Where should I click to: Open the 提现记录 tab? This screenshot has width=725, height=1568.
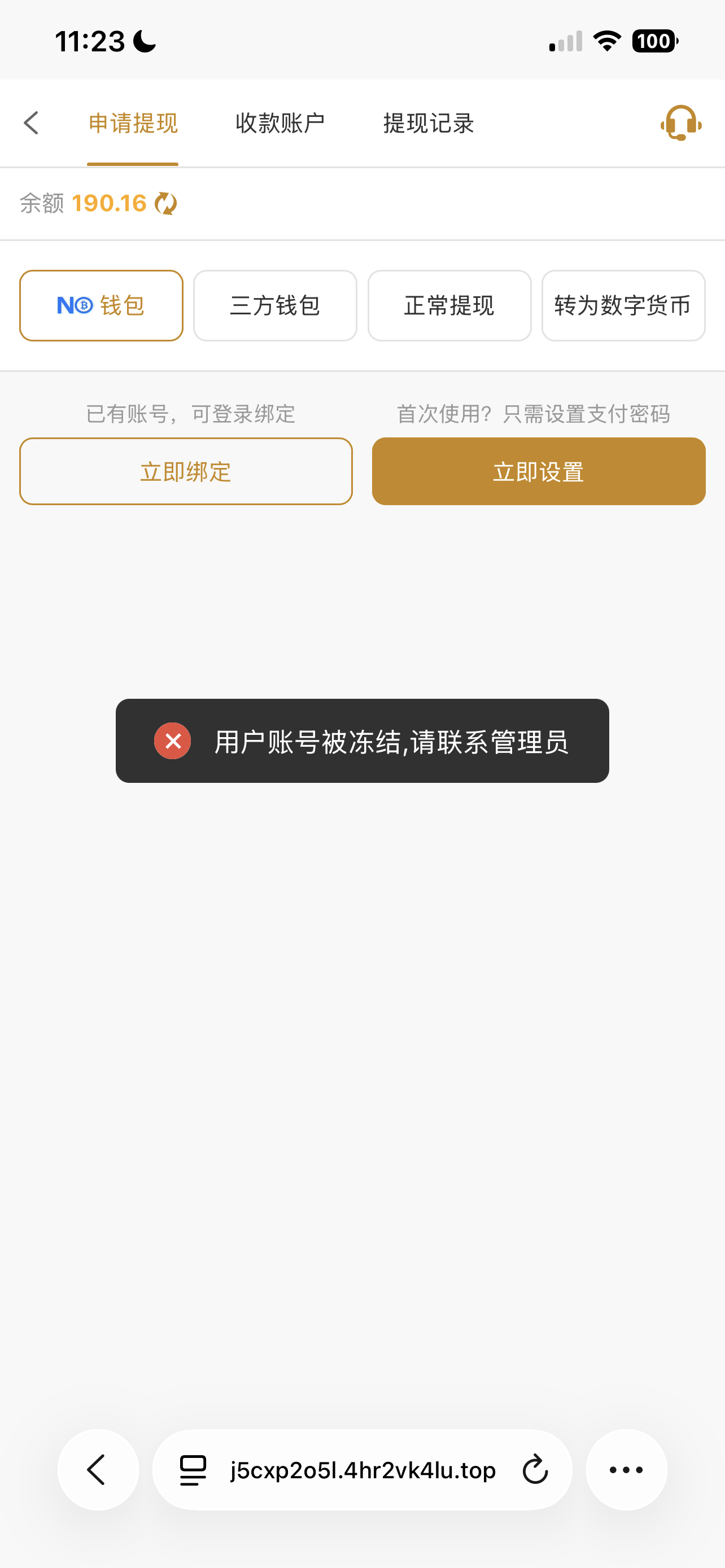tap(429, 123)
